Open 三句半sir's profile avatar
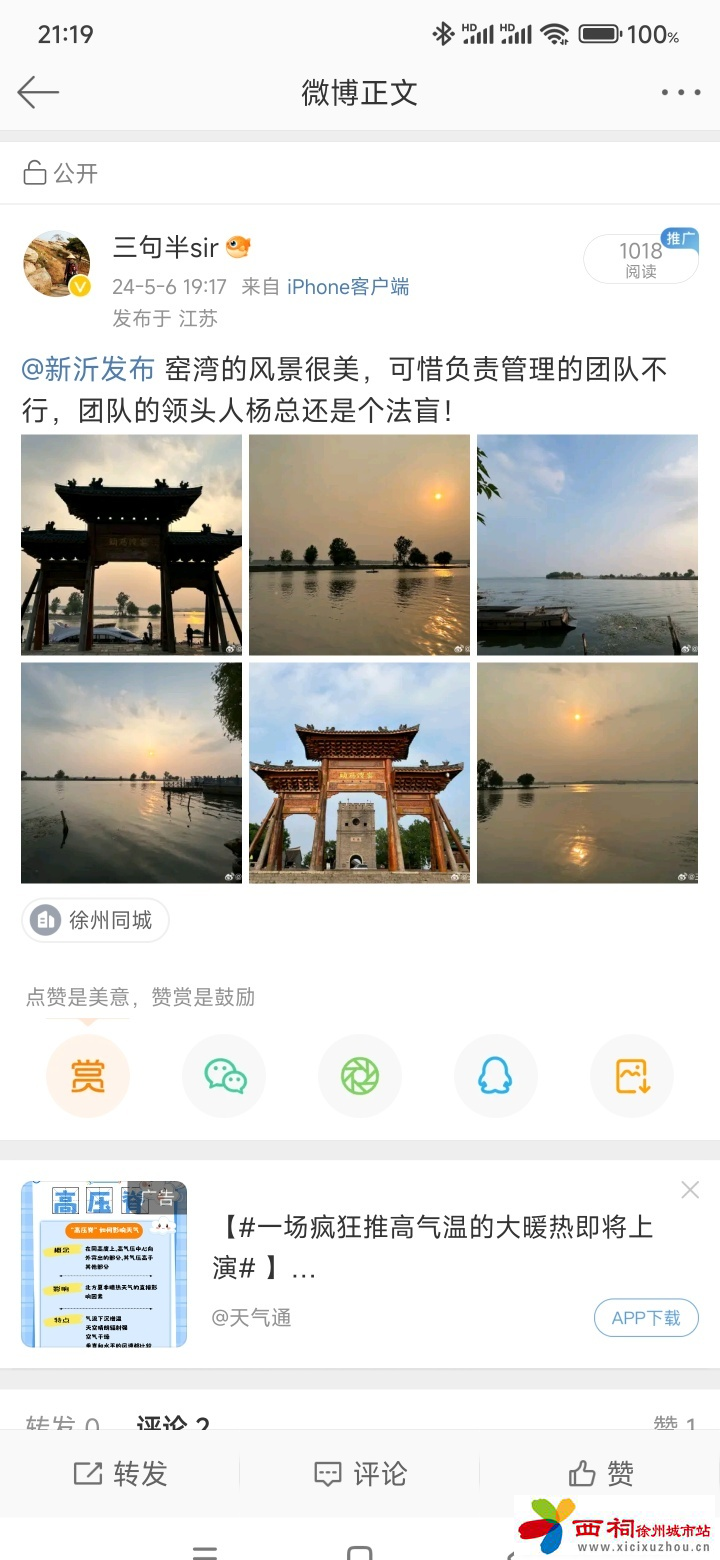This screenshot has width=720, height=1560. coord(57,264)
